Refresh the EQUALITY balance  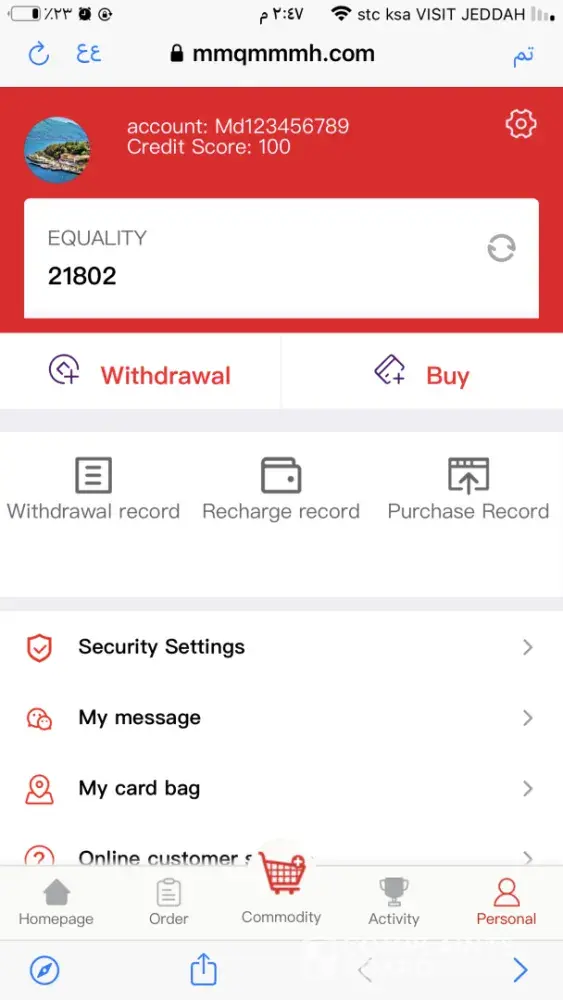click(x=501, y=248)
